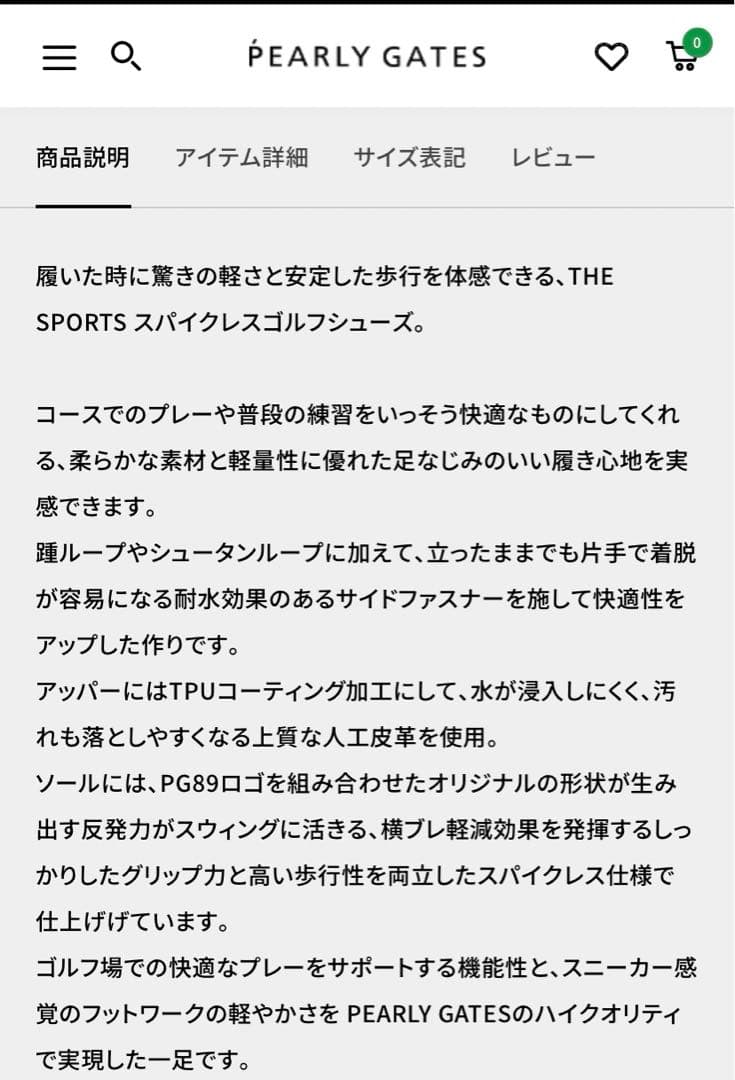
Task: Switch to the アイテム詳細 tab
Action: (x=241, y=158)
